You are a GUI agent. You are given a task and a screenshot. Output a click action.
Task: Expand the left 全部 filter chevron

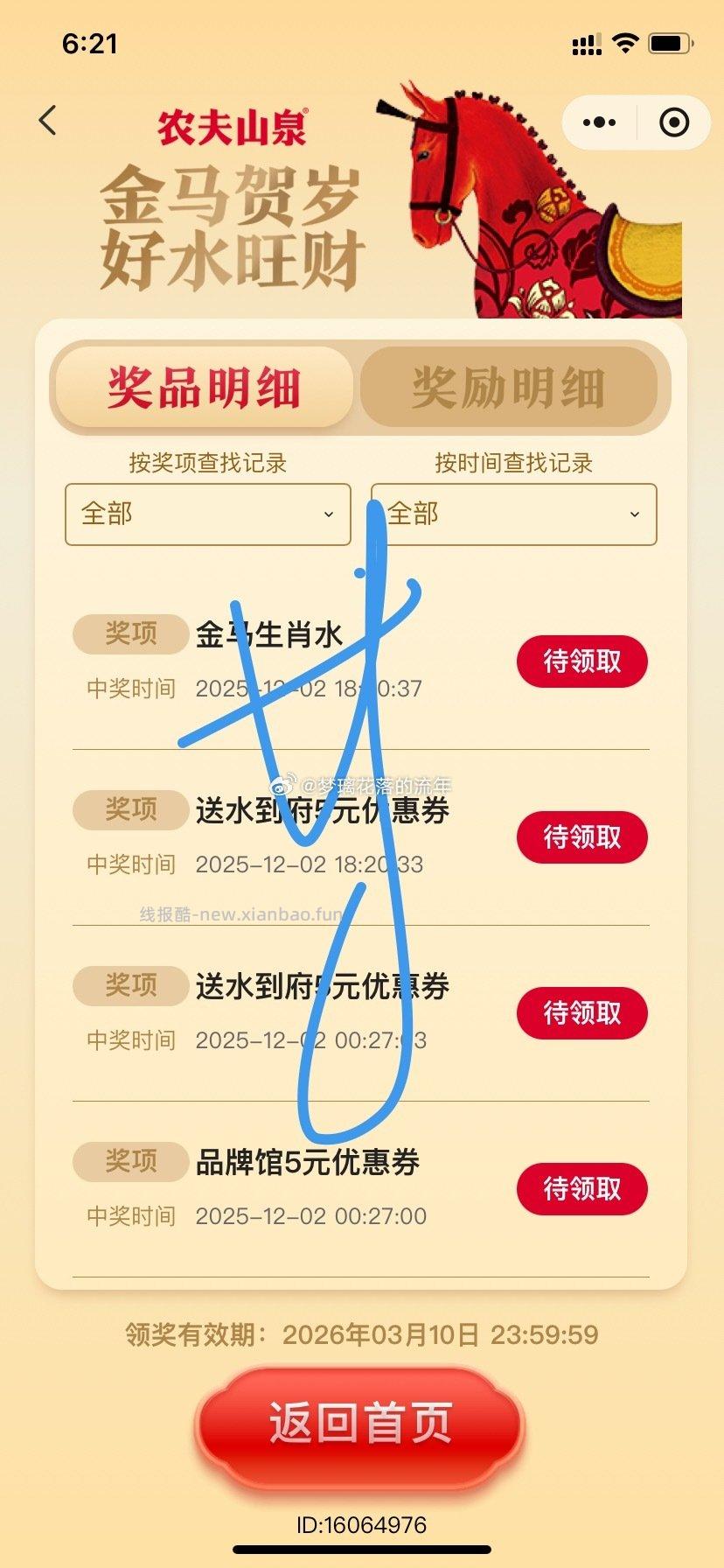click(329, 515)
